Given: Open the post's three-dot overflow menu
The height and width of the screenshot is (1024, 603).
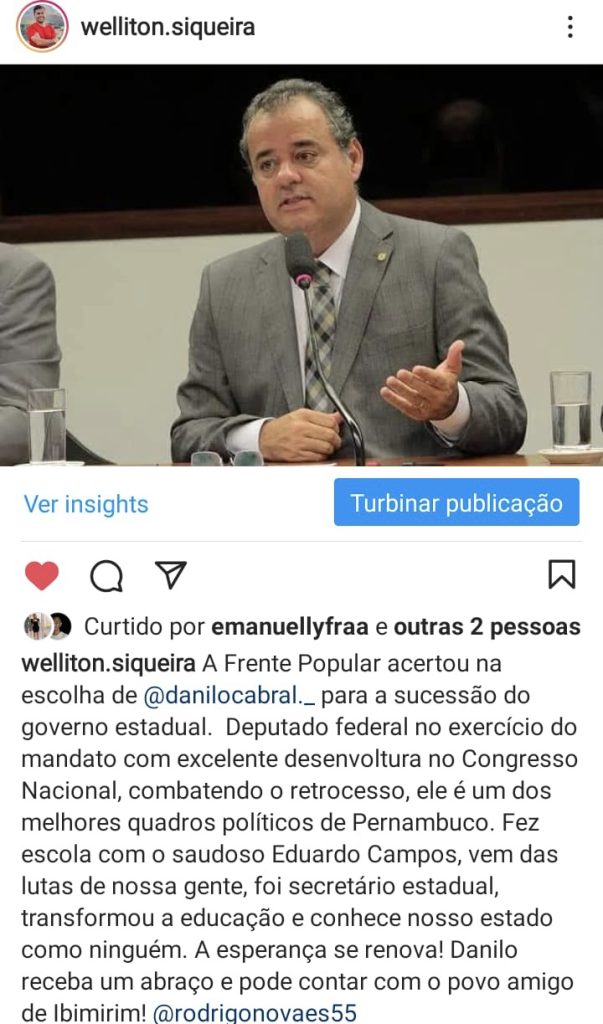Looking at the screenshot, I should point(570,28).
